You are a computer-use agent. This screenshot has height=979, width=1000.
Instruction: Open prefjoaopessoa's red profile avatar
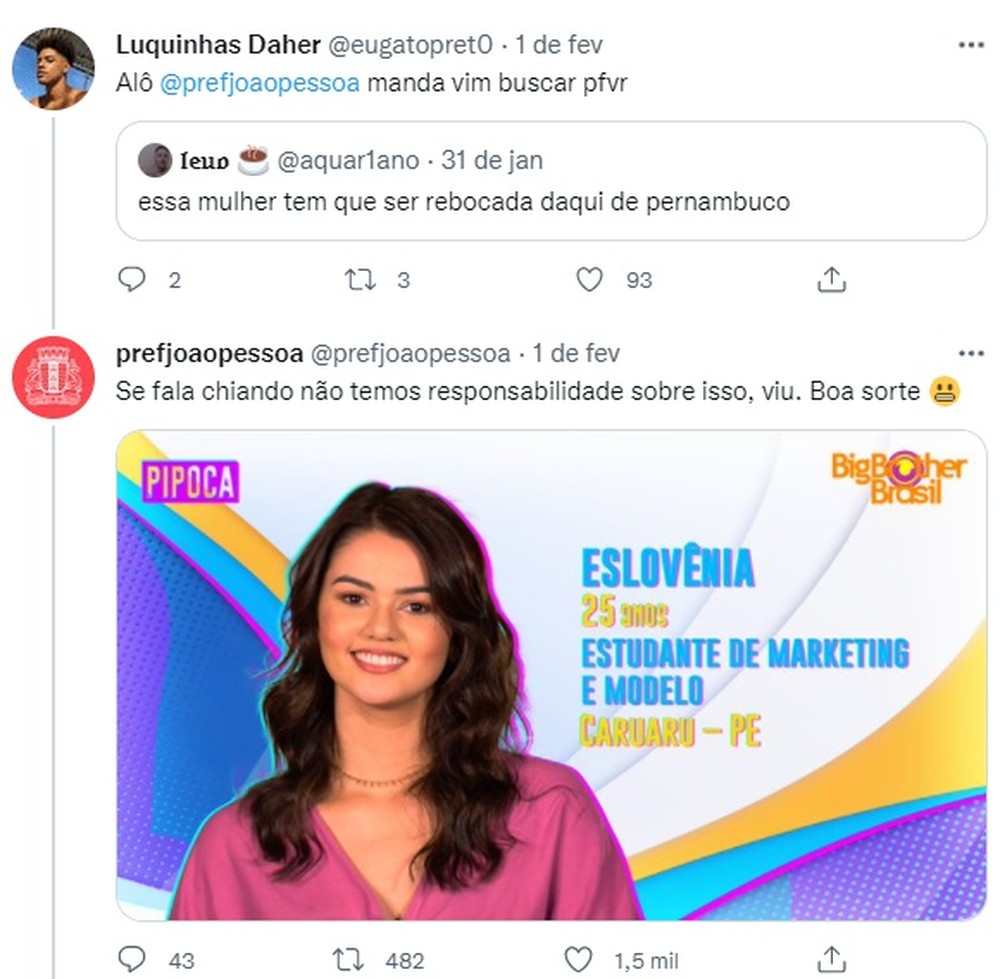click(54, 377)
